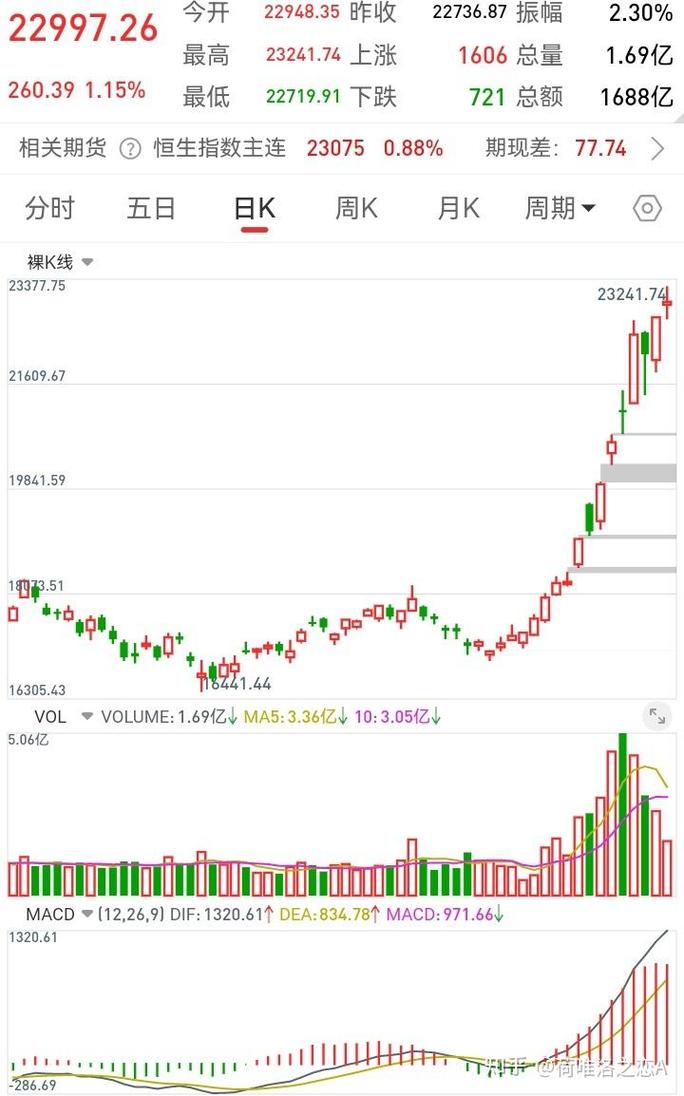Open the 月K chart tab
The image size is (684, 1096).
pyautogui.click(x=458, y=208)
